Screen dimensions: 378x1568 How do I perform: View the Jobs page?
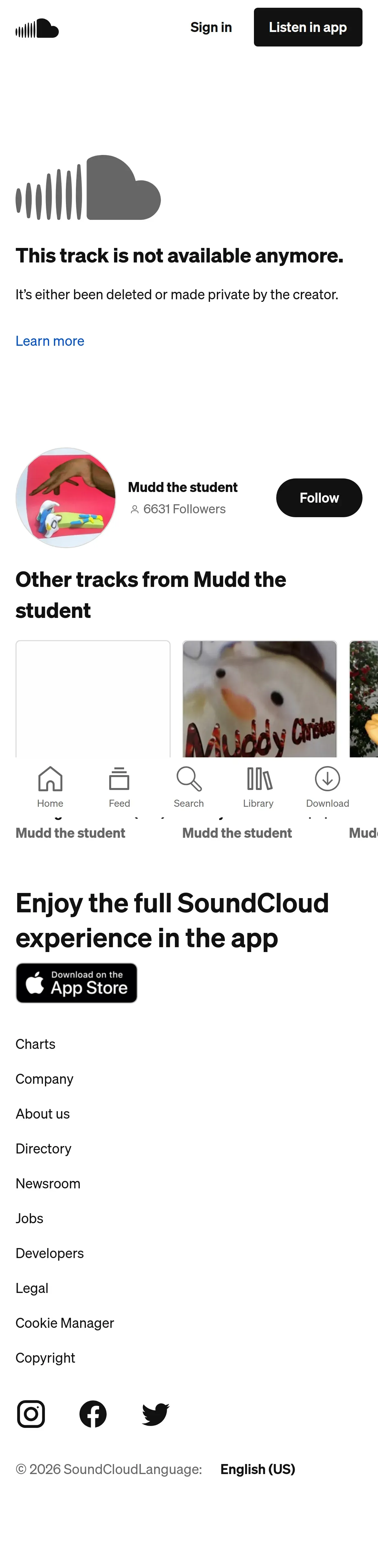pyautogui.click(x=29, y=1218)
